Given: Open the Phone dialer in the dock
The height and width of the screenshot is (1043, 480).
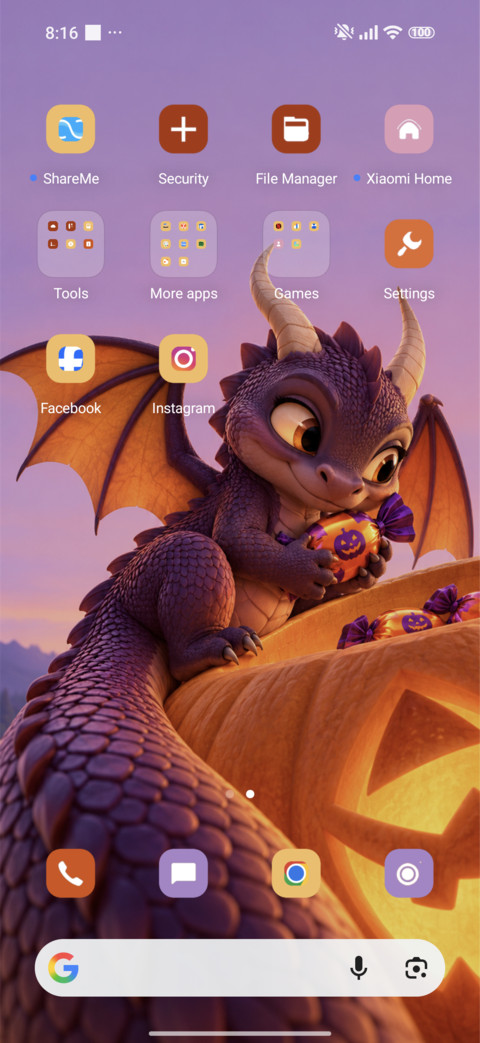Looking at the screenshot, I should 70,873.
